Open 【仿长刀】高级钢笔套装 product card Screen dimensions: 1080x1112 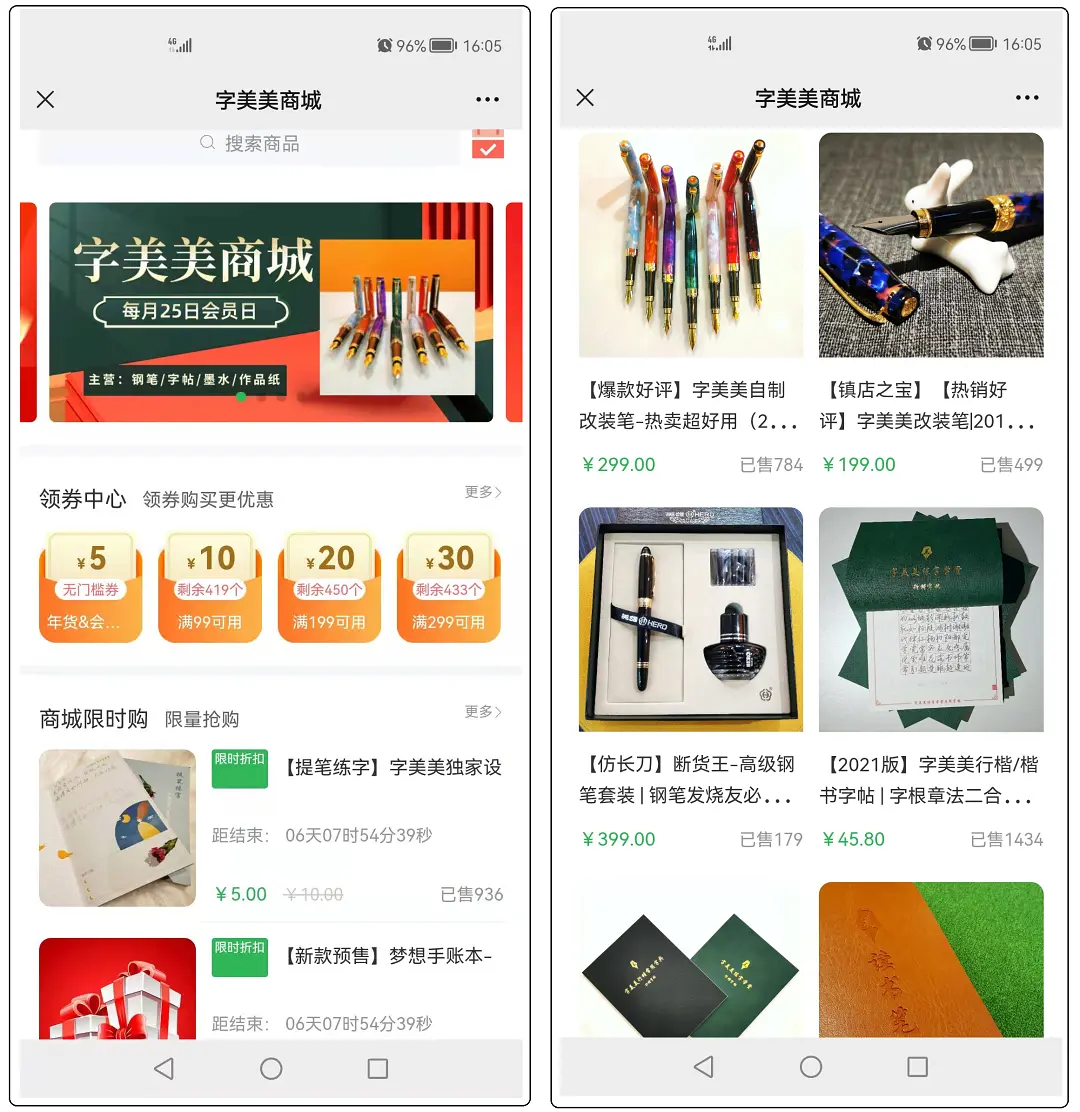pyautogui.click(x=690, y=675)
